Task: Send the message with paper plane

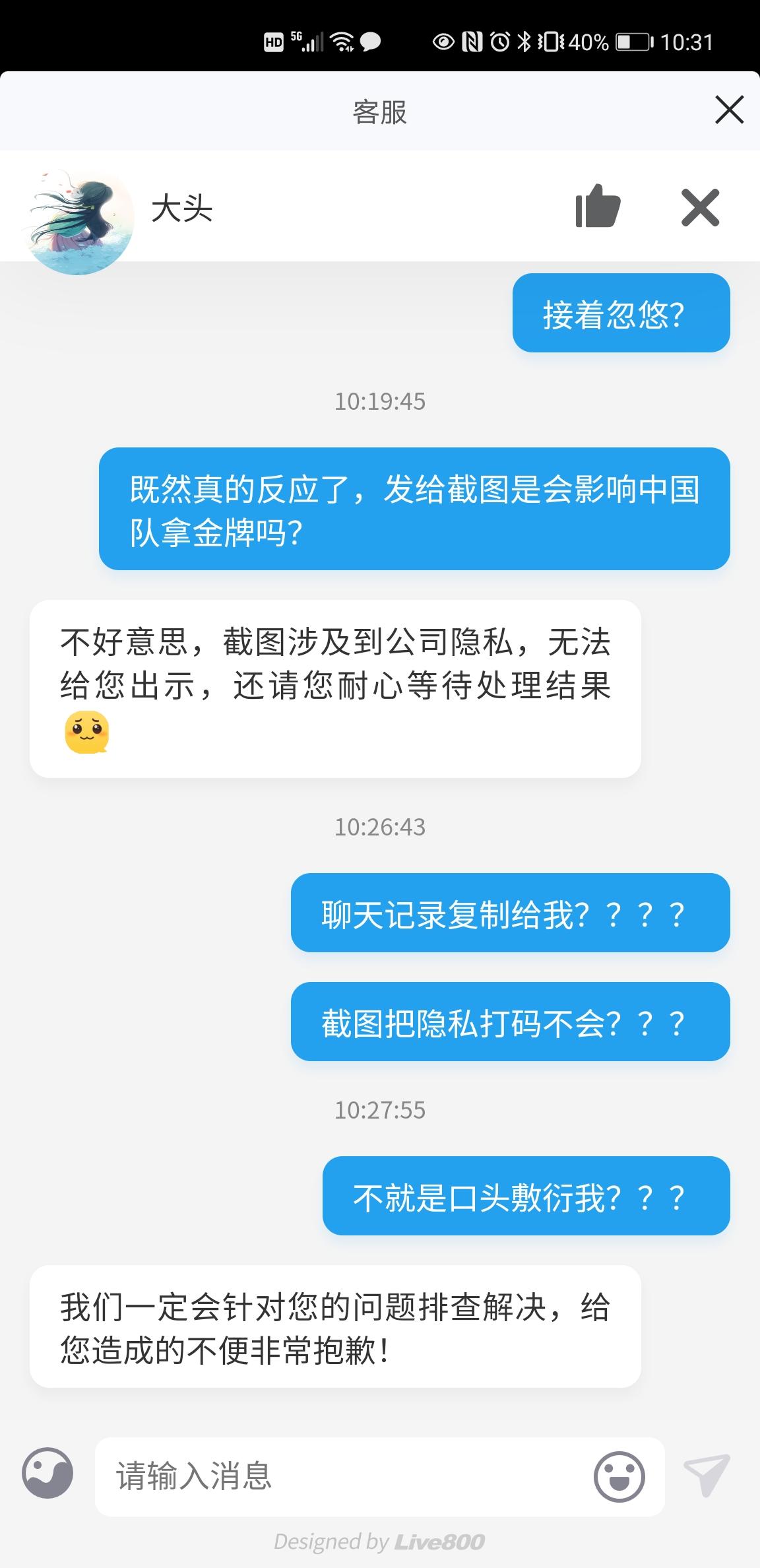Action: click(707, 1475)
